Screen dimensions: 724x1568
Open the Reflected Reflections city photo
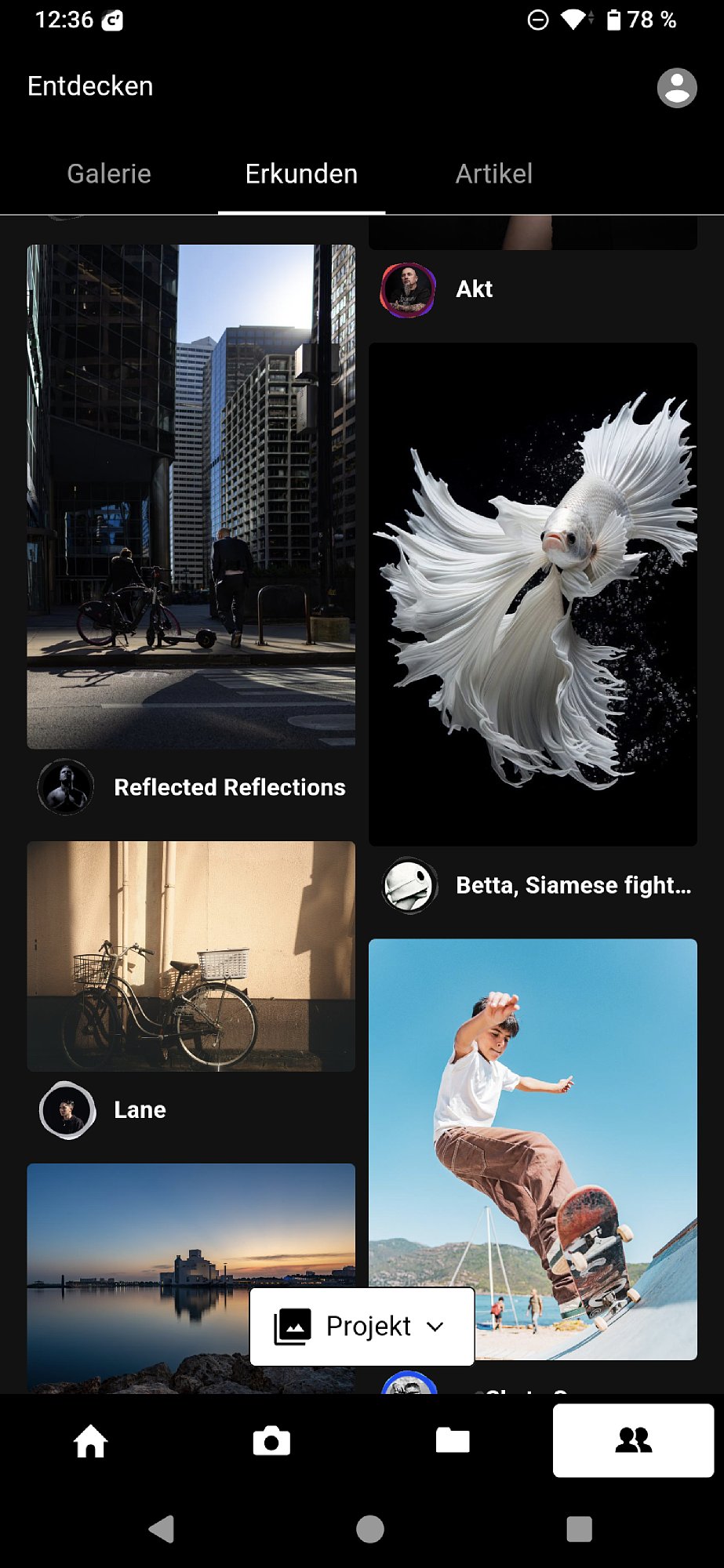pyautogui.click(x=191, y=496)
